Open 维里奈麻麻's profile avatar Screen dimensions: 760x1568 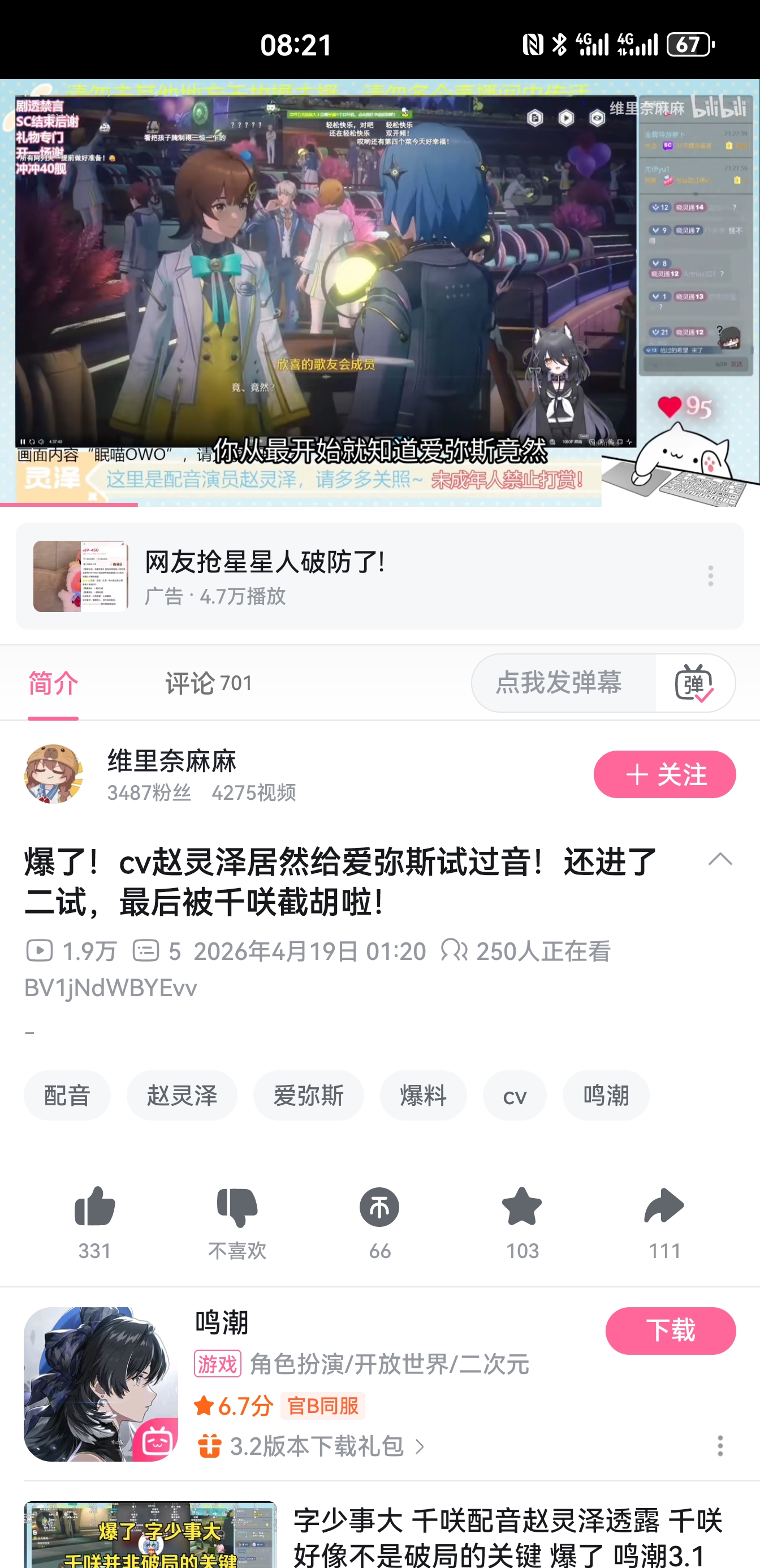54,774
